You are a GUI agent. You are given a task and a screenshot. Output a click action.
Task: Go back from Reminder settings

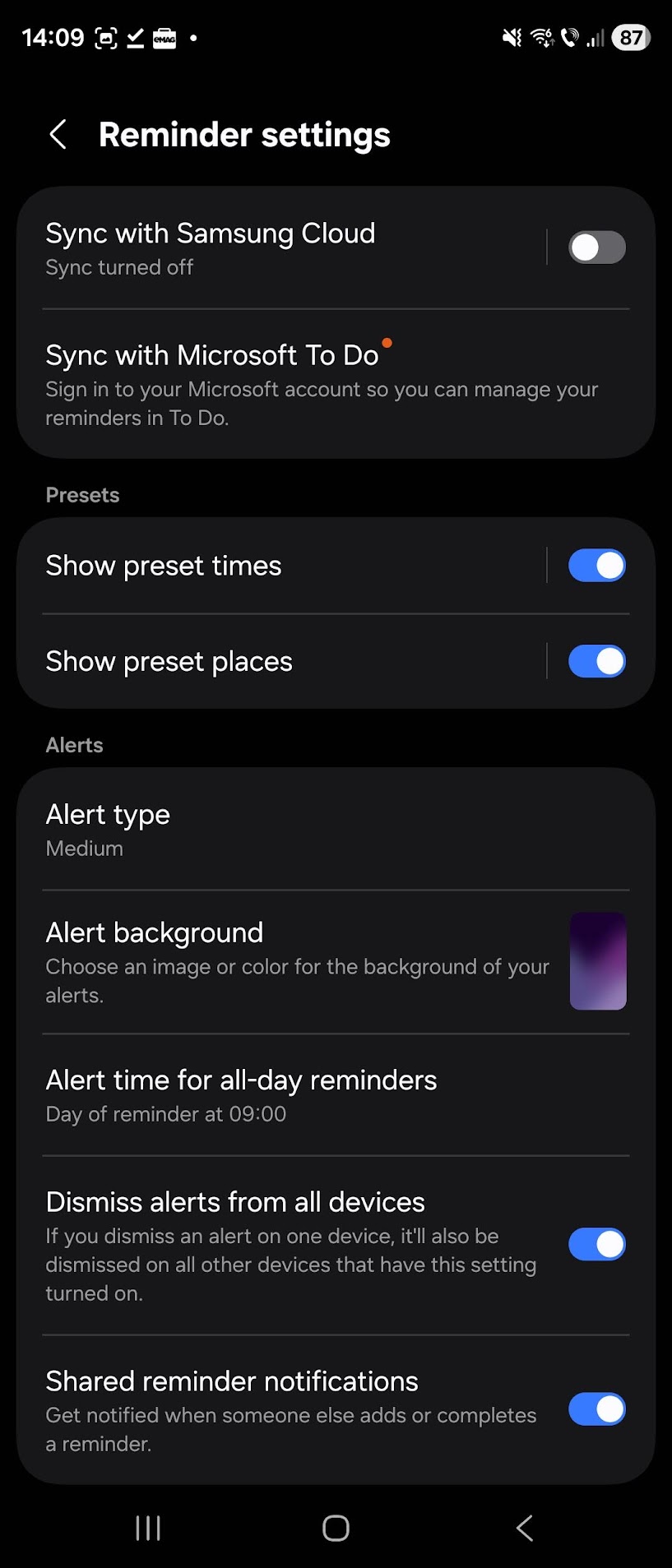[58, 135]
